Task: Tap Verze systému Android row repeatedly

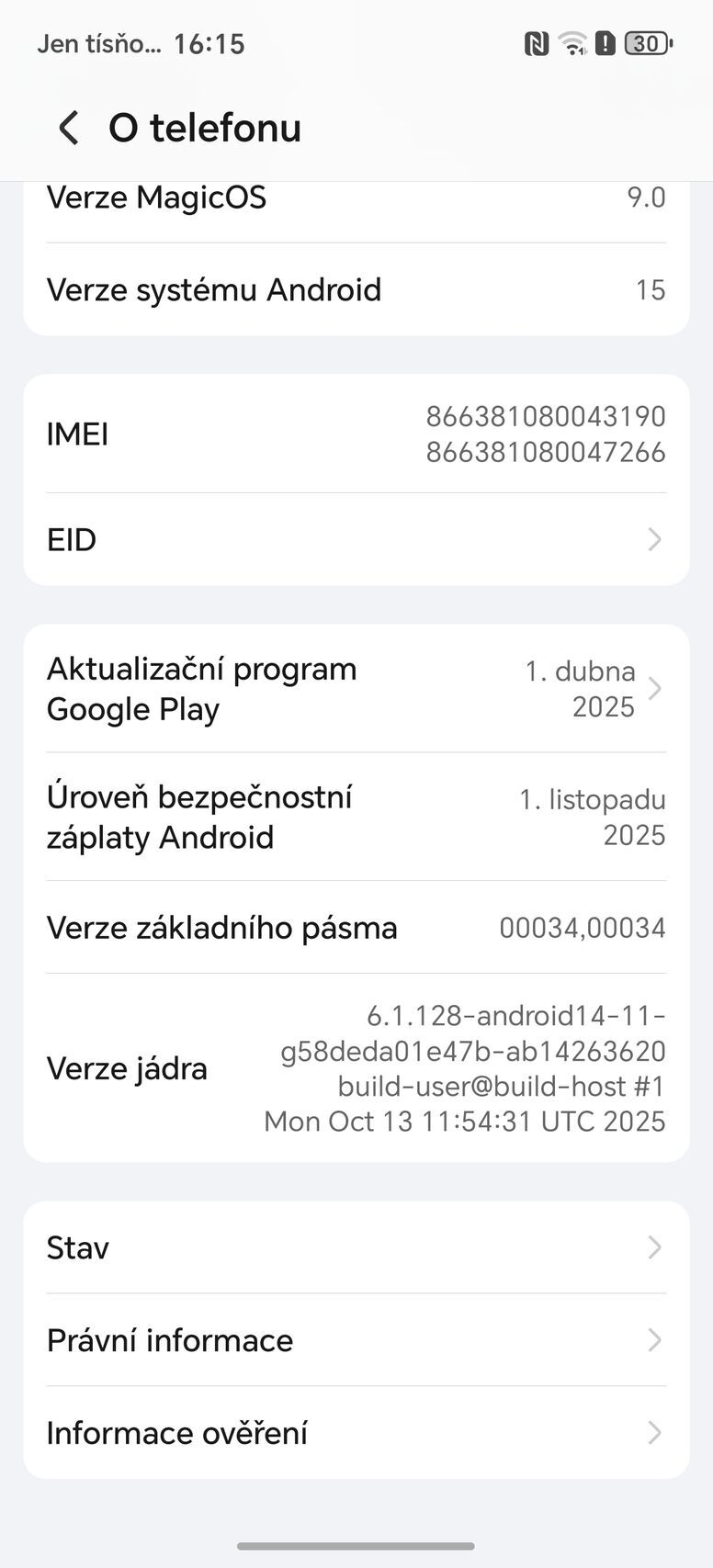Action: tap(356, 289)
